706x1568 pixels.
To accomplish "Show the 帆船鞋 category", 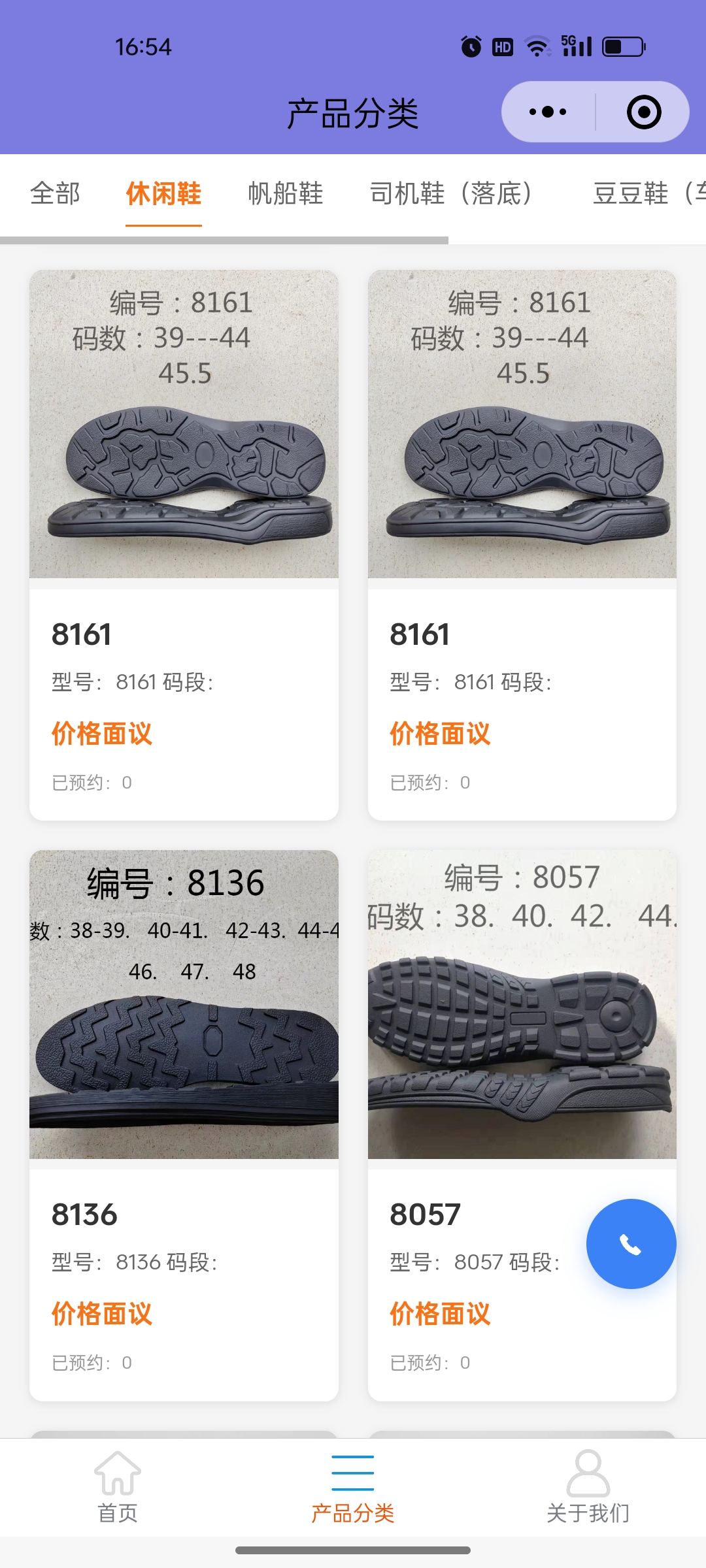I will 286,193.
